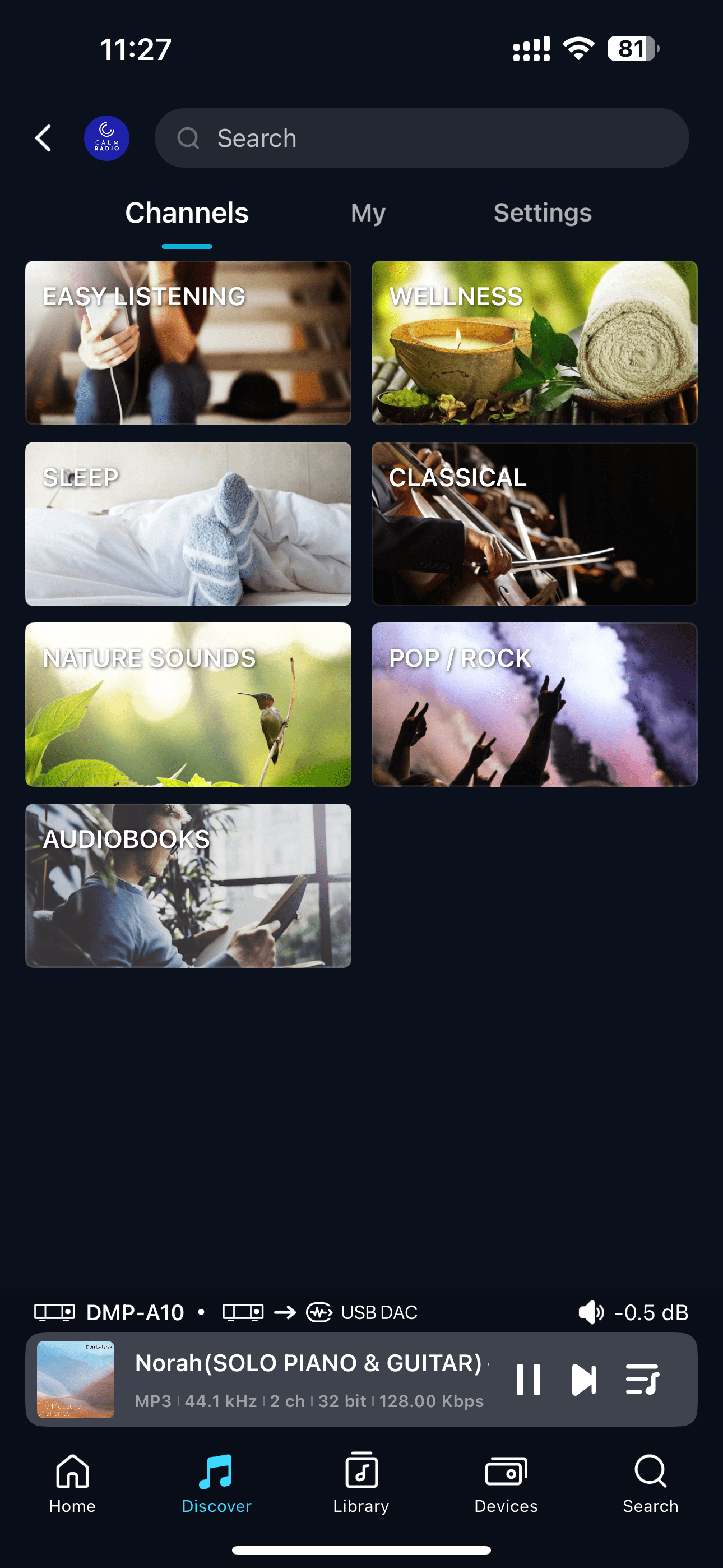The height and width of the screenshot is (1568, 723).
Task: Open the Audiobooks channel category
Action: pyautogui.click(x=188, y=885)
